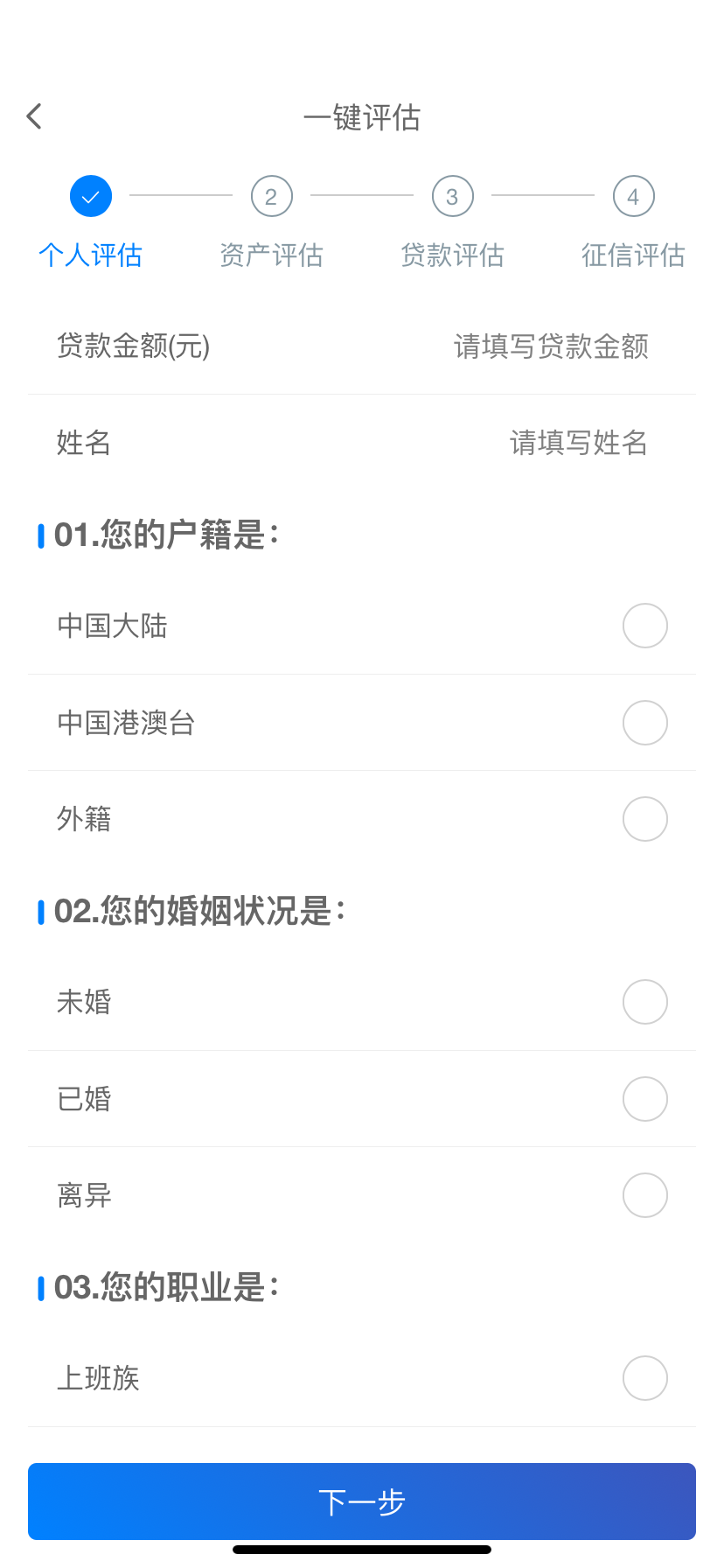Tap the name (姓名) input field

(x=362, y=443)
